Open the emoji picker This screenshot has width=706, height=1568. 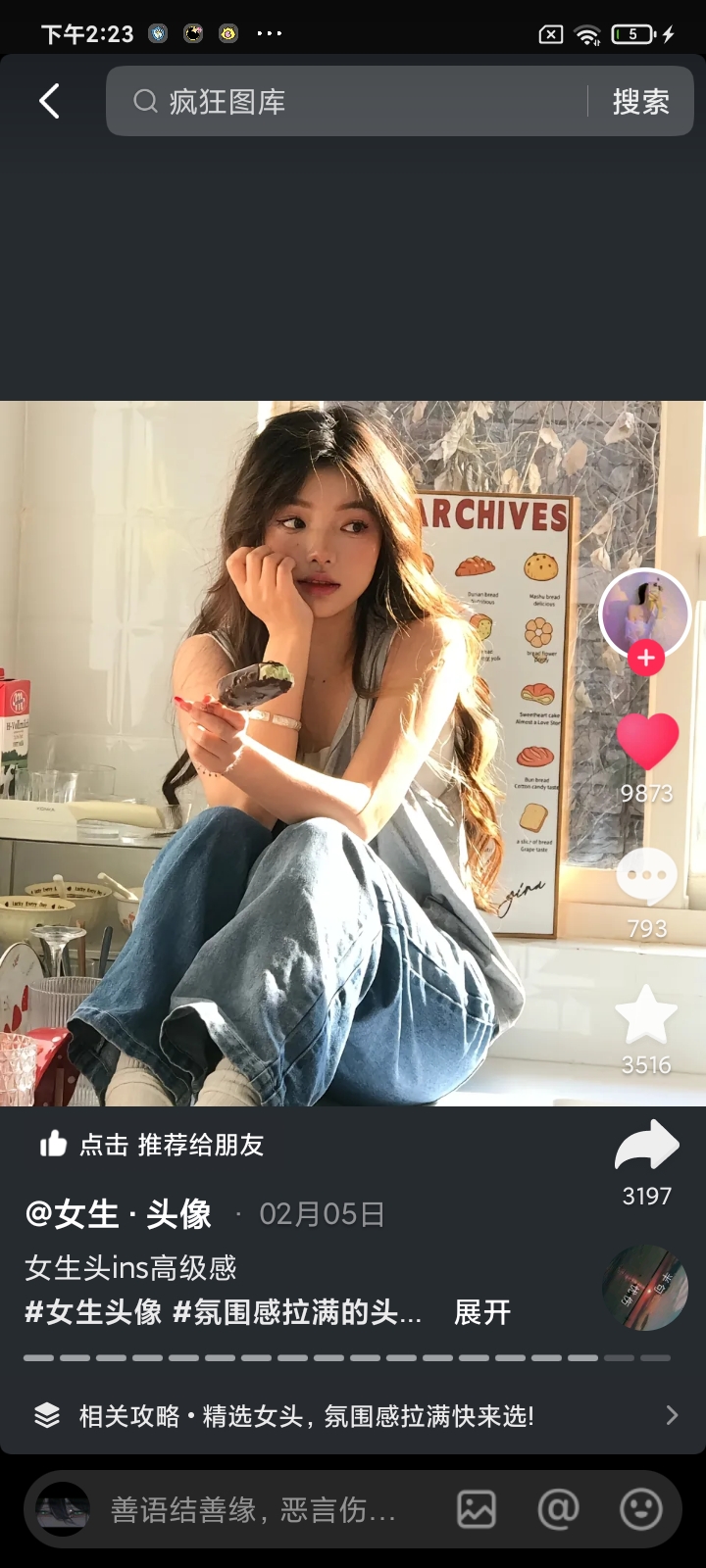tap(641, 1509)
